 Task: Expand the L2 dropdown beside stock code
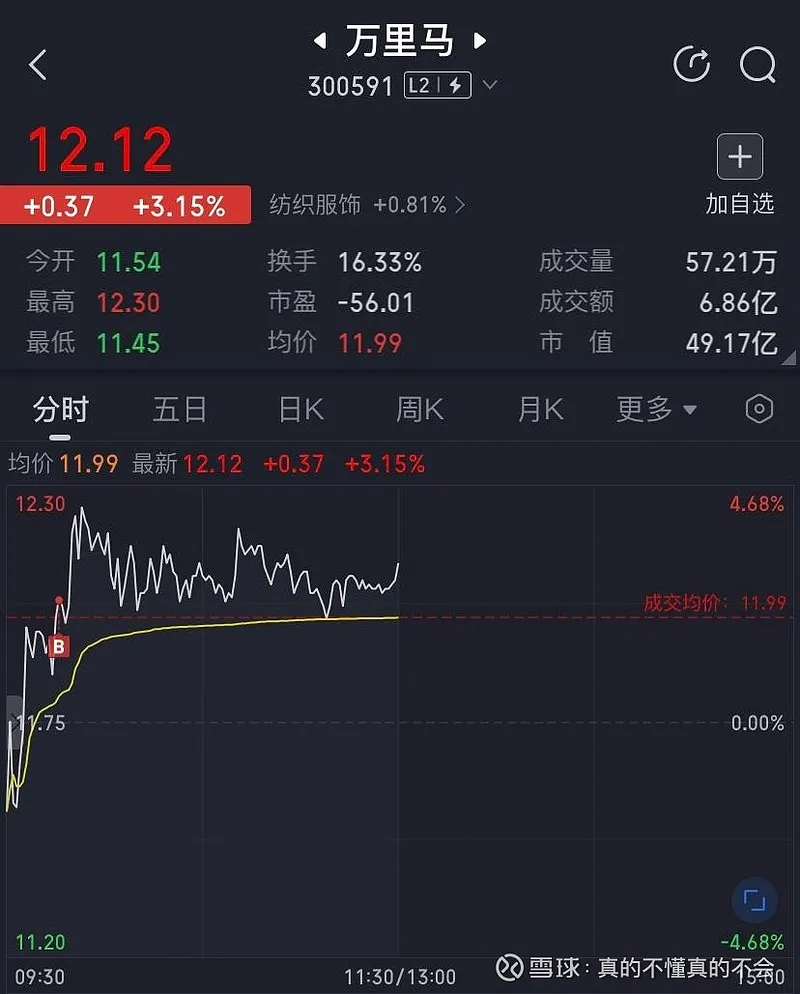tap(489, 86)
